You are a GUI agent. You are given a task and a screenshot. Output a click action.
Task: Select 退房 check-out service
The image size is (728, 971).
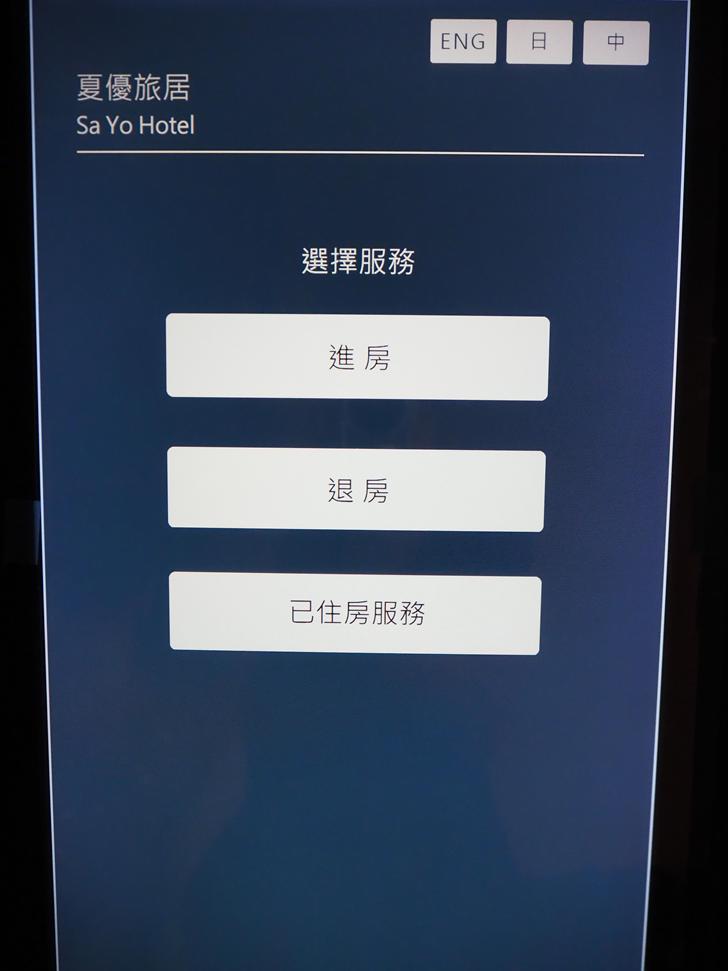356,490
